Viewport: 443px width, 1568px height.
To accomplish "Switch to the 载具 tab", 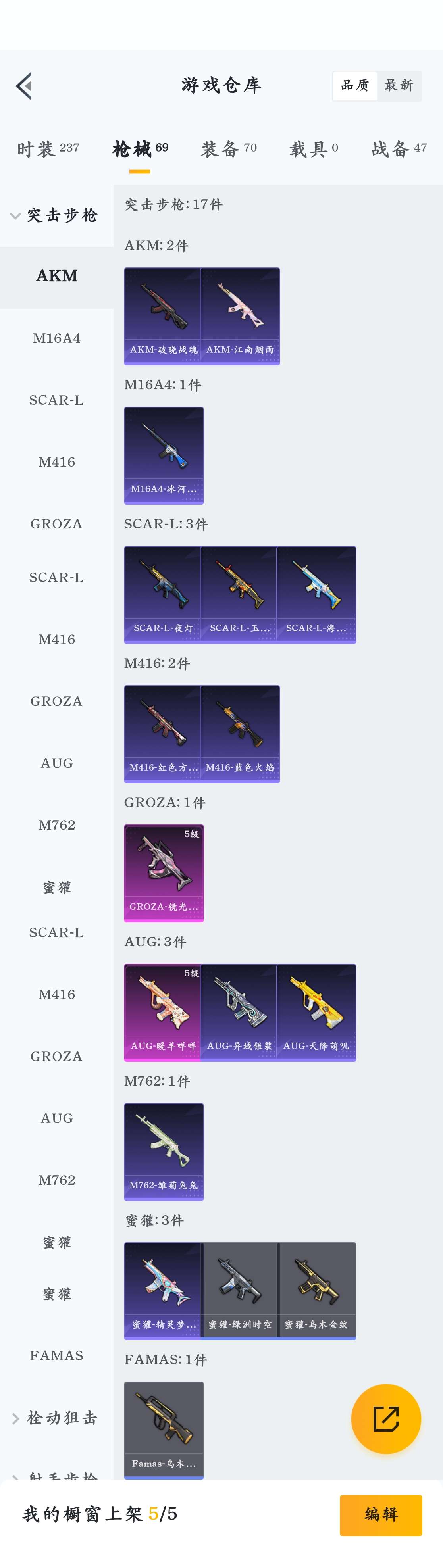I will (x=313, y=148).
